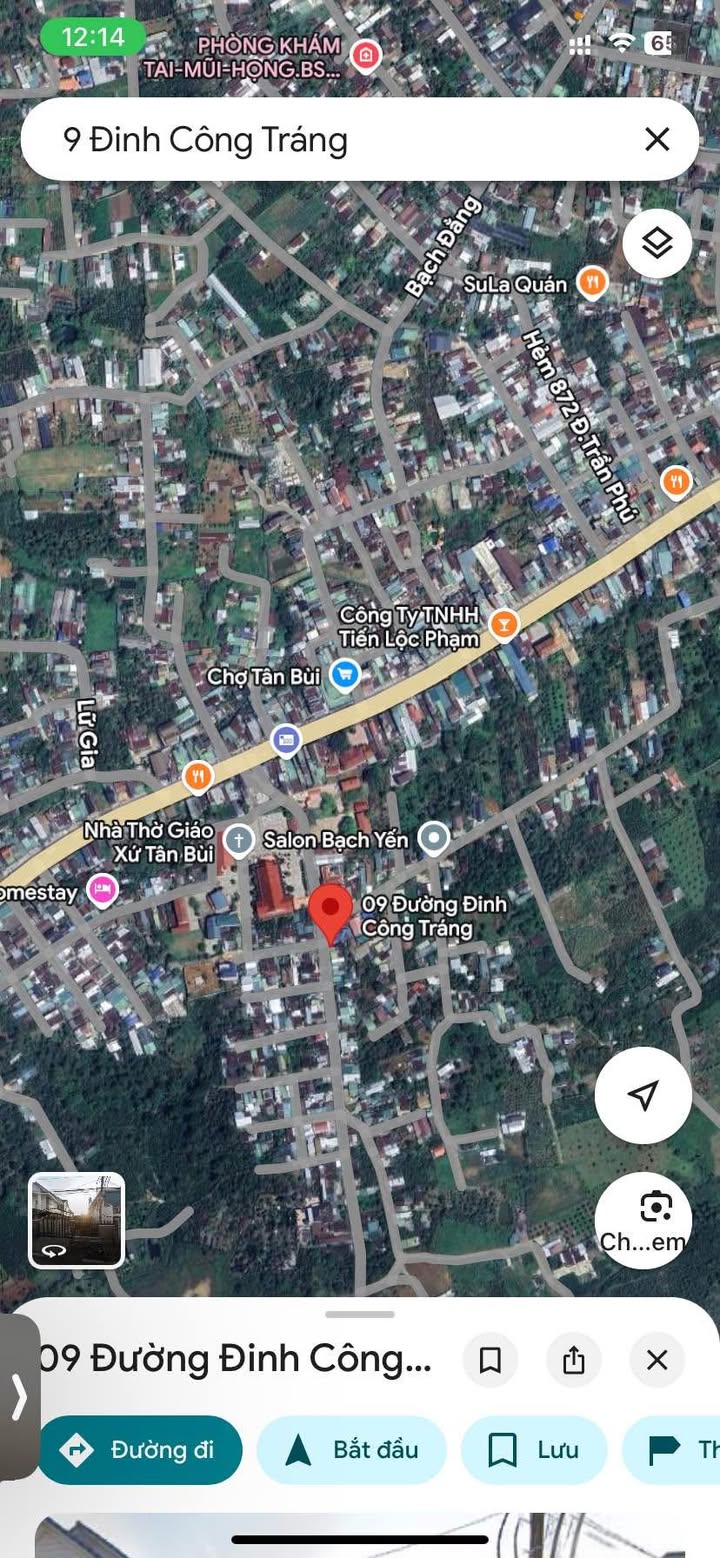This screenshot has width=720, height=1558.
Task: Share this location
Action: coord(573,1360)
